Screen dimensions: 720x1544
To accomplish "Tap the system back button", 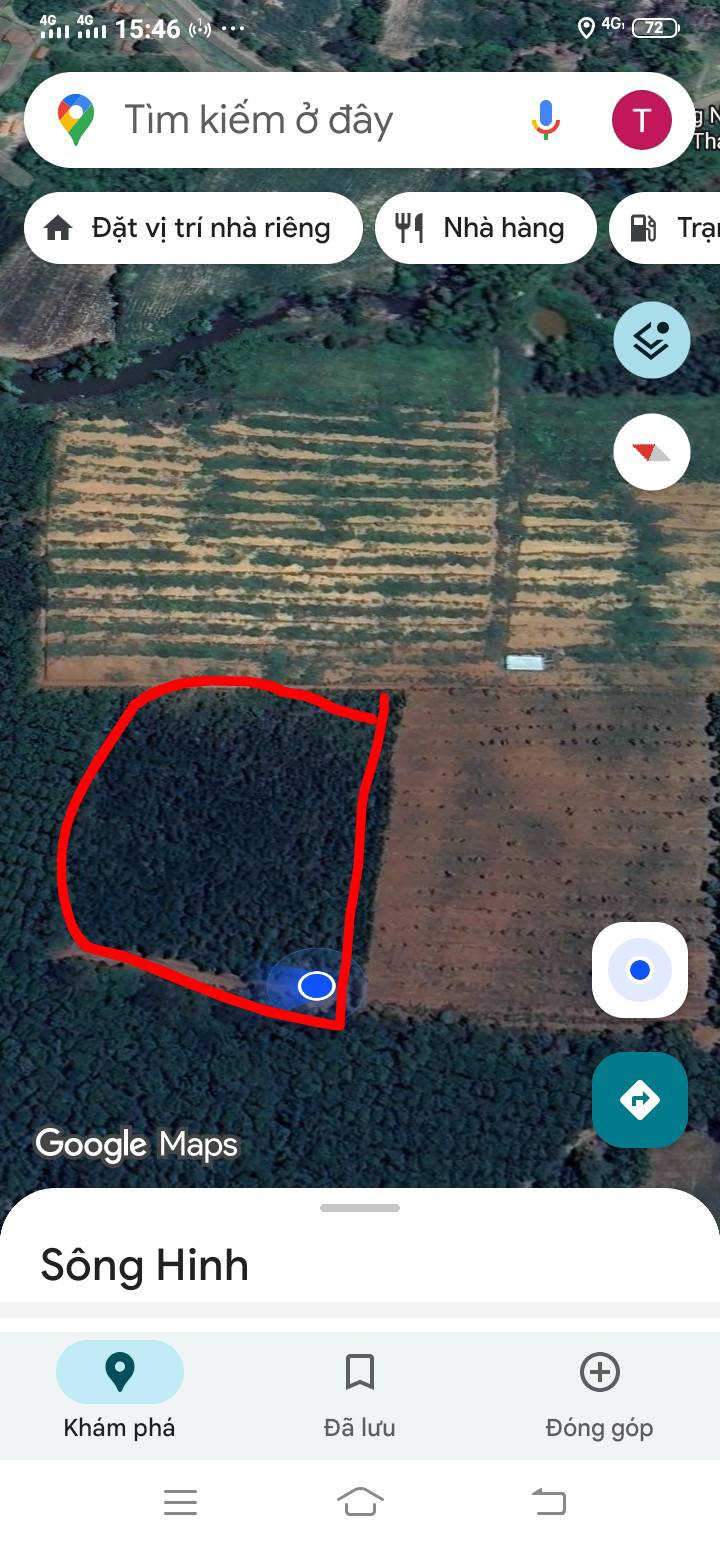I will click(x=548, y=1501).
